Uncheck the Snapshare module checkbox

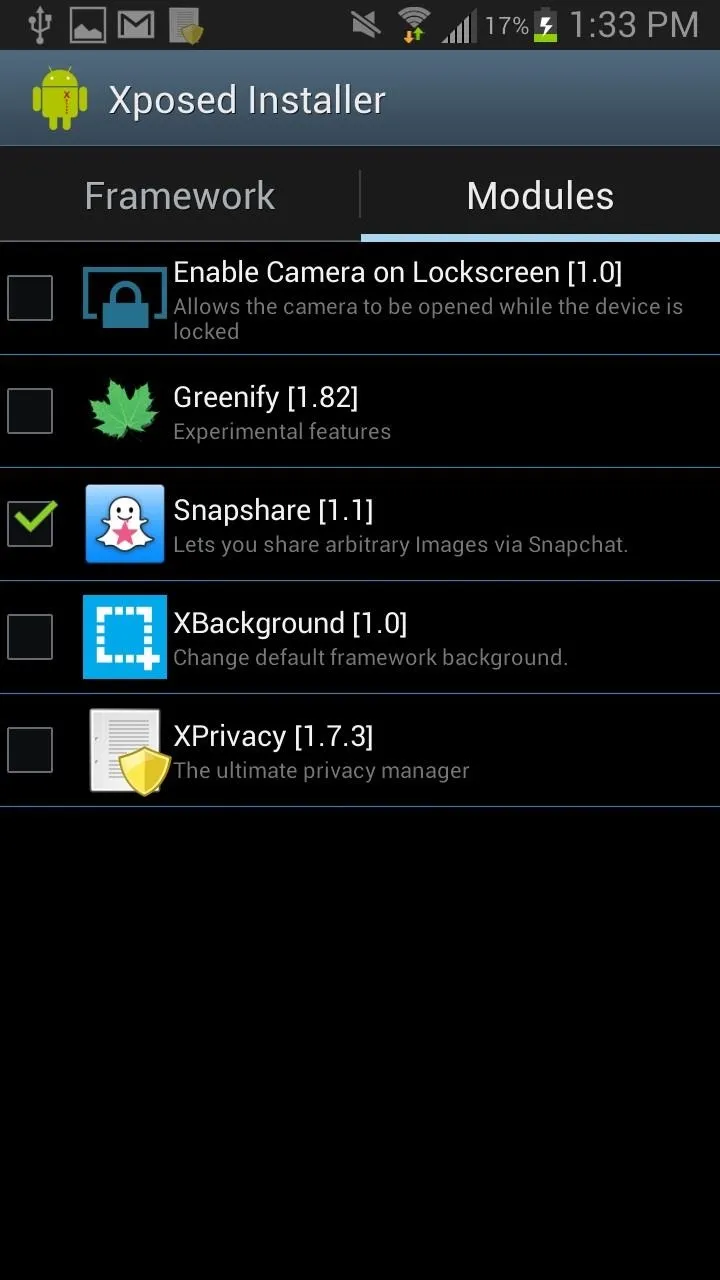click(30, 524)
